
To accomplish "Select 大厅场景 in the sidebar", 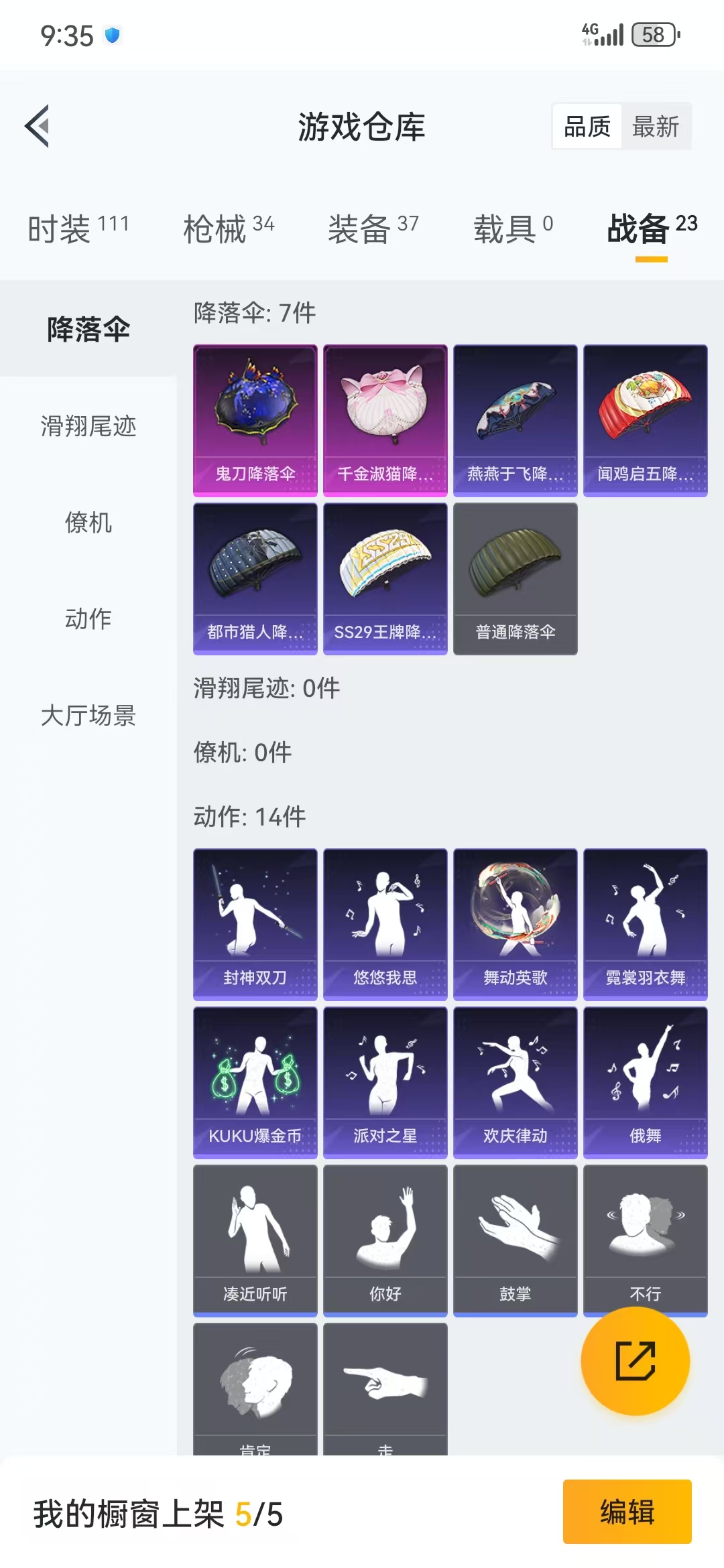I will pos(88,715).
